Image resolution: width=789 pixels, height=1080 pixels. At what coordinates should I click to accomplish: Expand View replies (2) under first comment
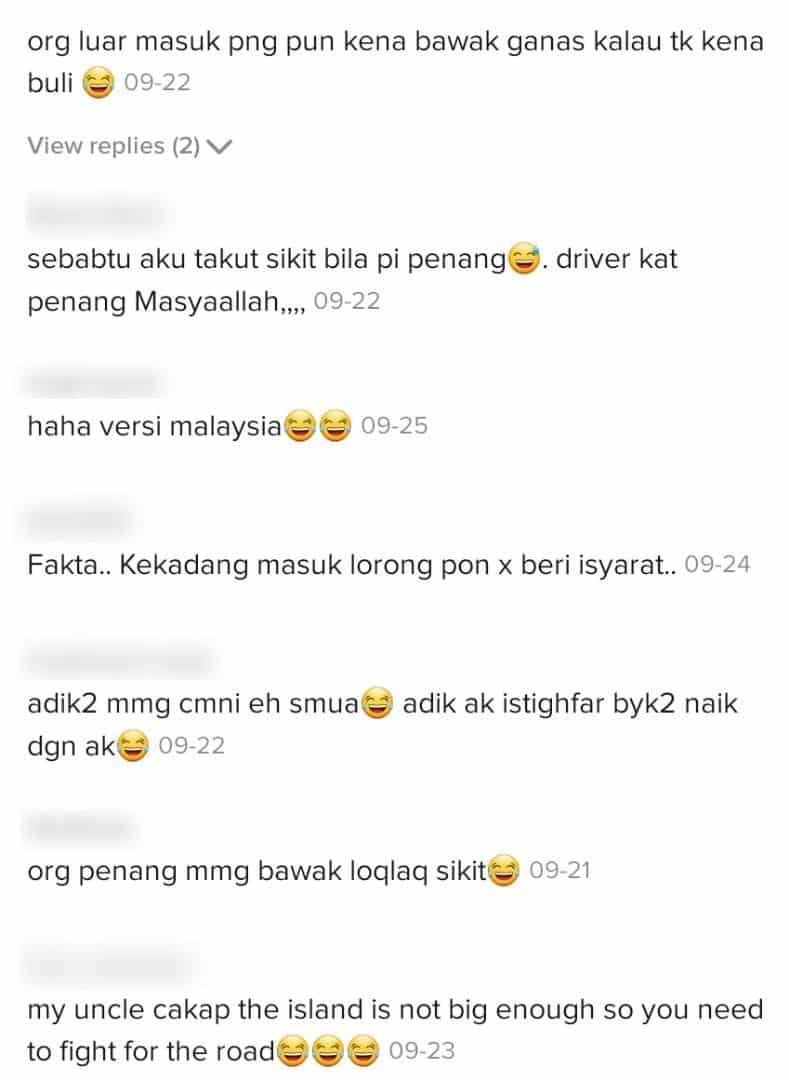click(129, 146)
